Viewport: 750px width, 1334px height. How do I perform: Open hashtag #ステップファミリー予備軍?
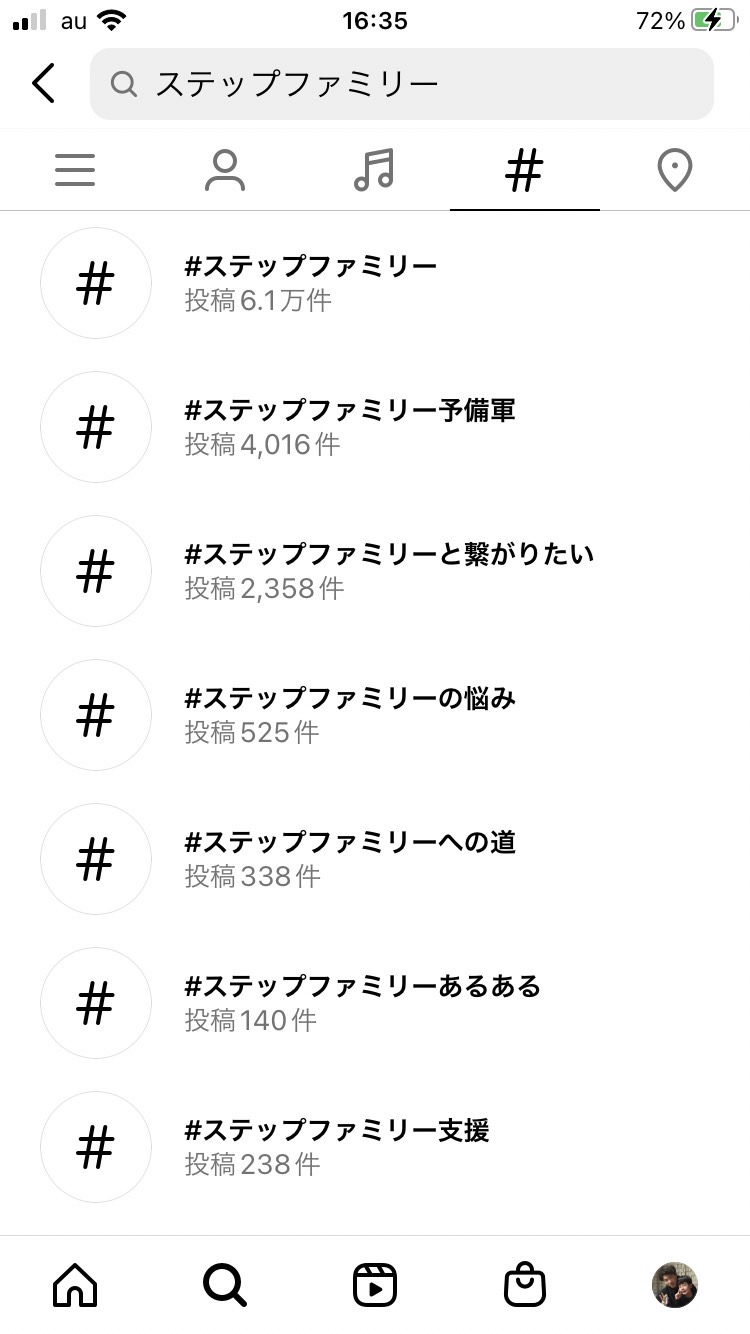(375, 427)
